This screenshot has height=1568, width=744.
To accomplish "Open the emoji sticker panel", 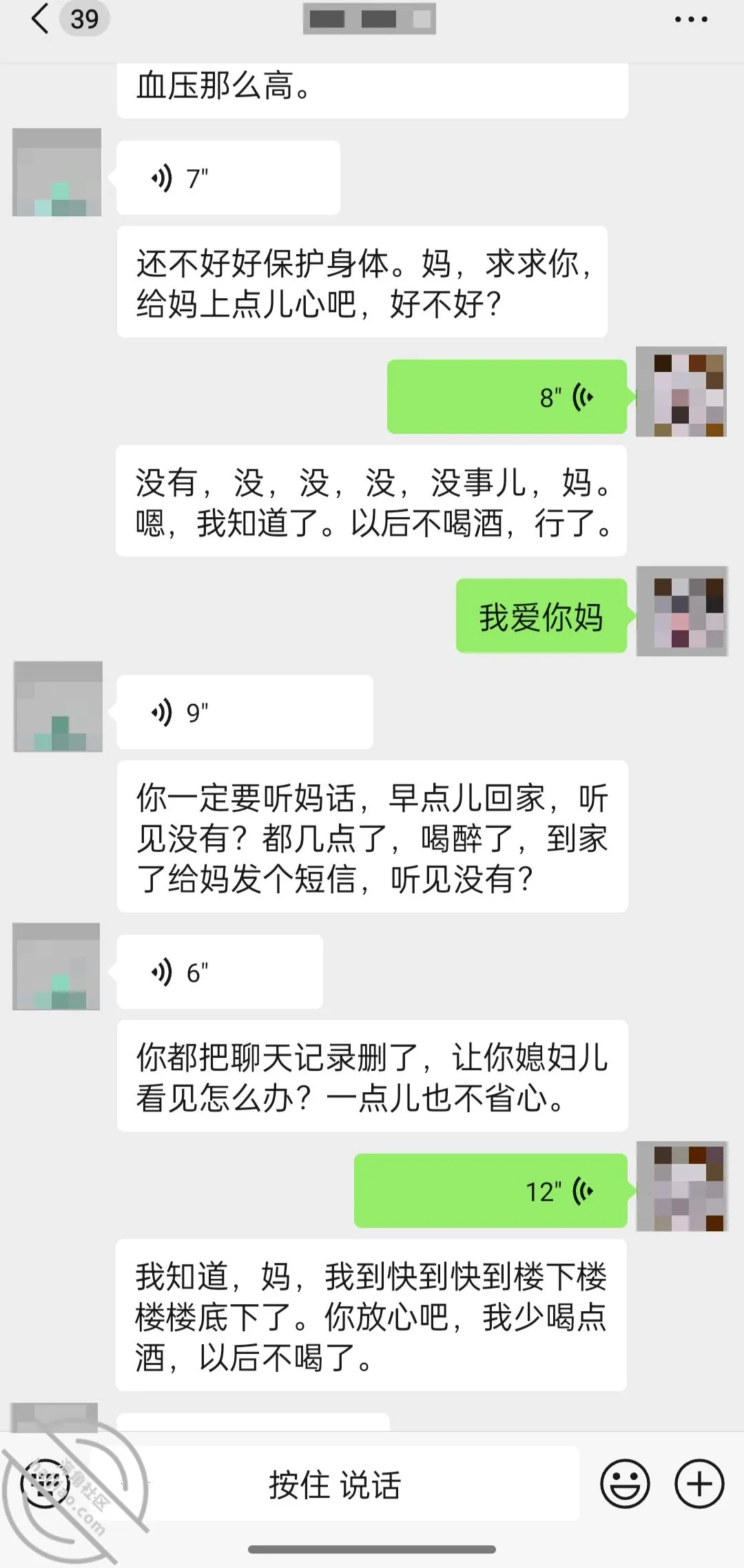I will tap(625, 1483).
